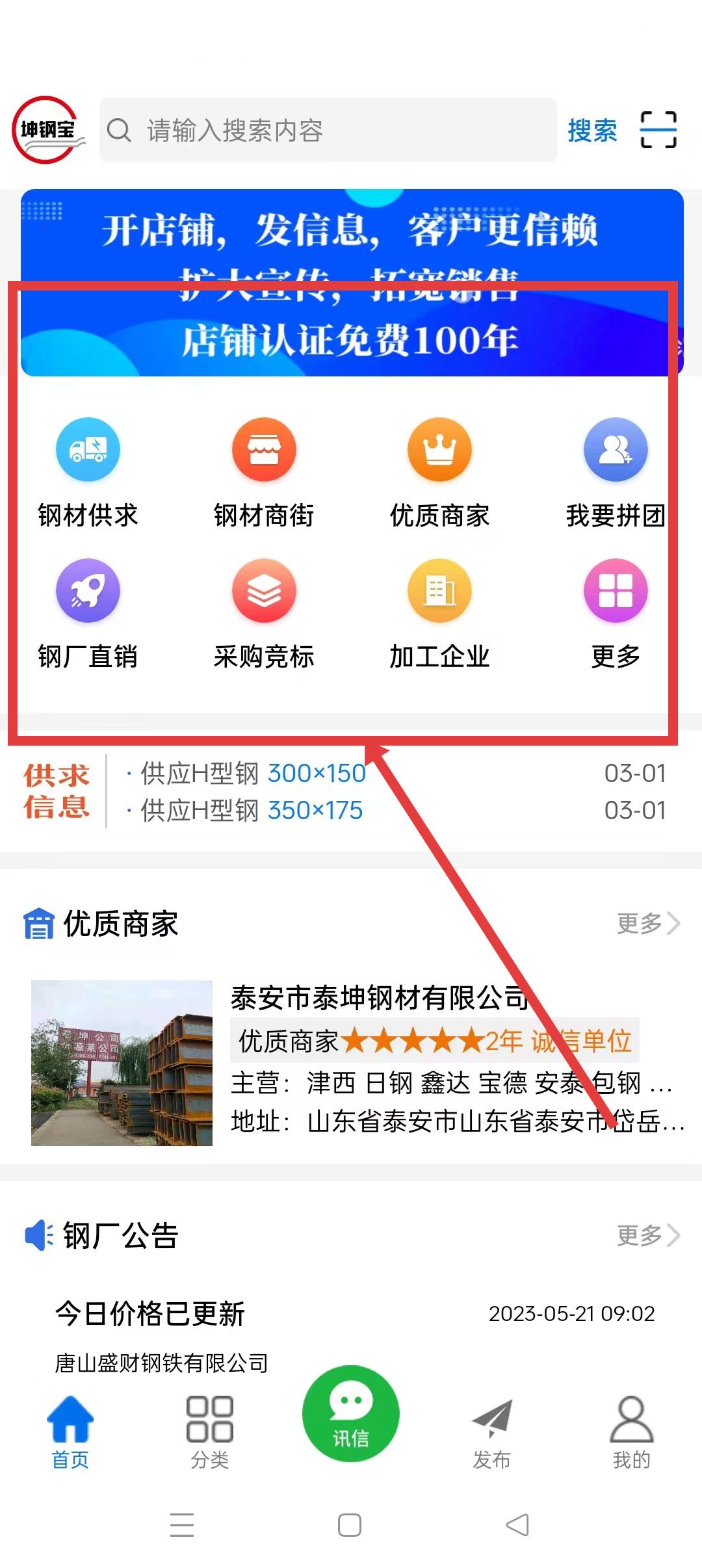This screenshot has width=702, height=1568.
Task: Open the store certification banner
Action: (351, 283)
